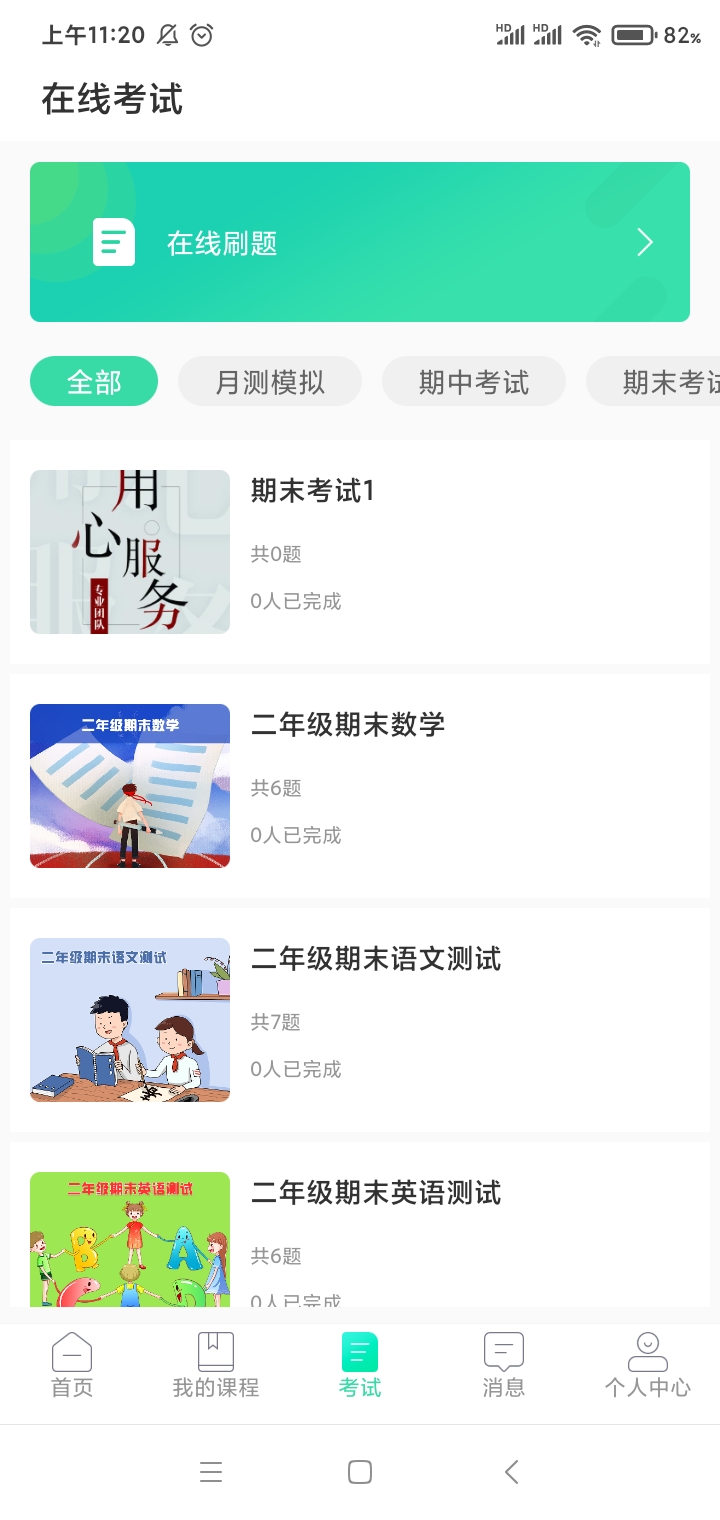
Task: Tap the system back button
Action: (x=512, y=1471)
